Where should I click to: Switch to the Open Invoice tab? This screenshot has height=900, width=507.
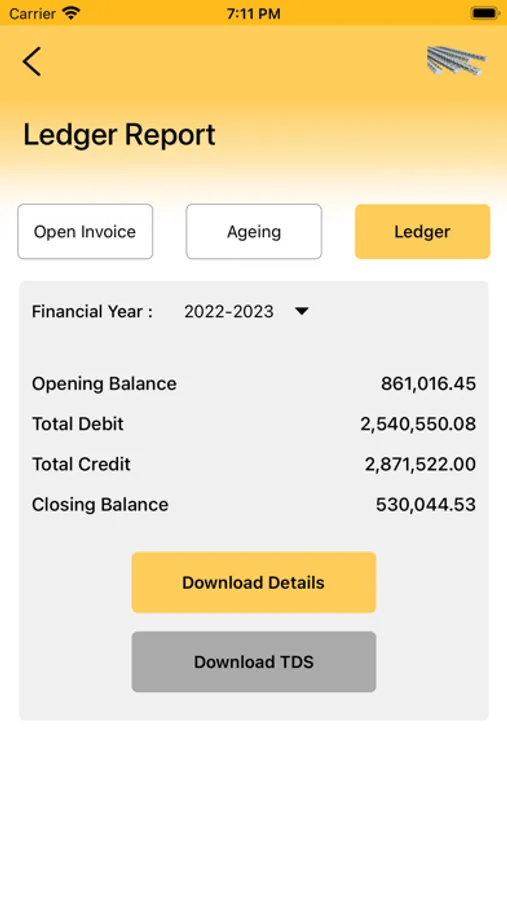click(x=85, y=231)
